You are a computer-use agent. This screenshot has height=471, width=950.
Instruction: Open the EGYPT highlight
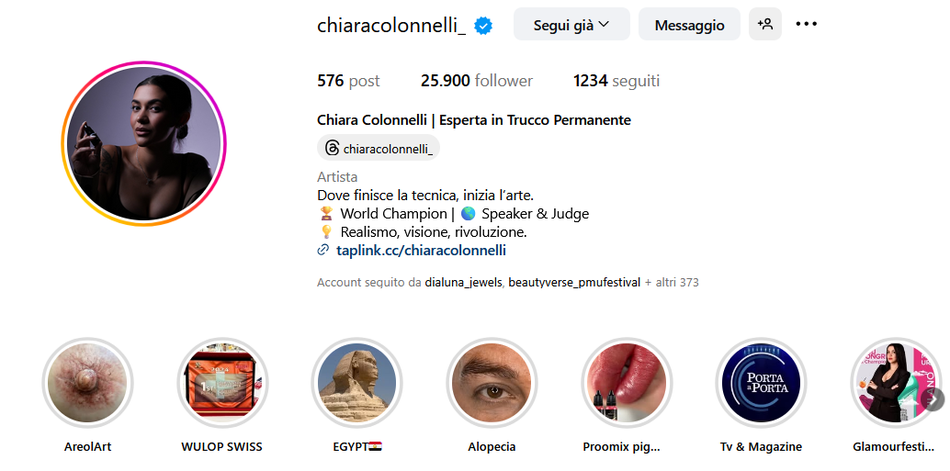(357, 385)
